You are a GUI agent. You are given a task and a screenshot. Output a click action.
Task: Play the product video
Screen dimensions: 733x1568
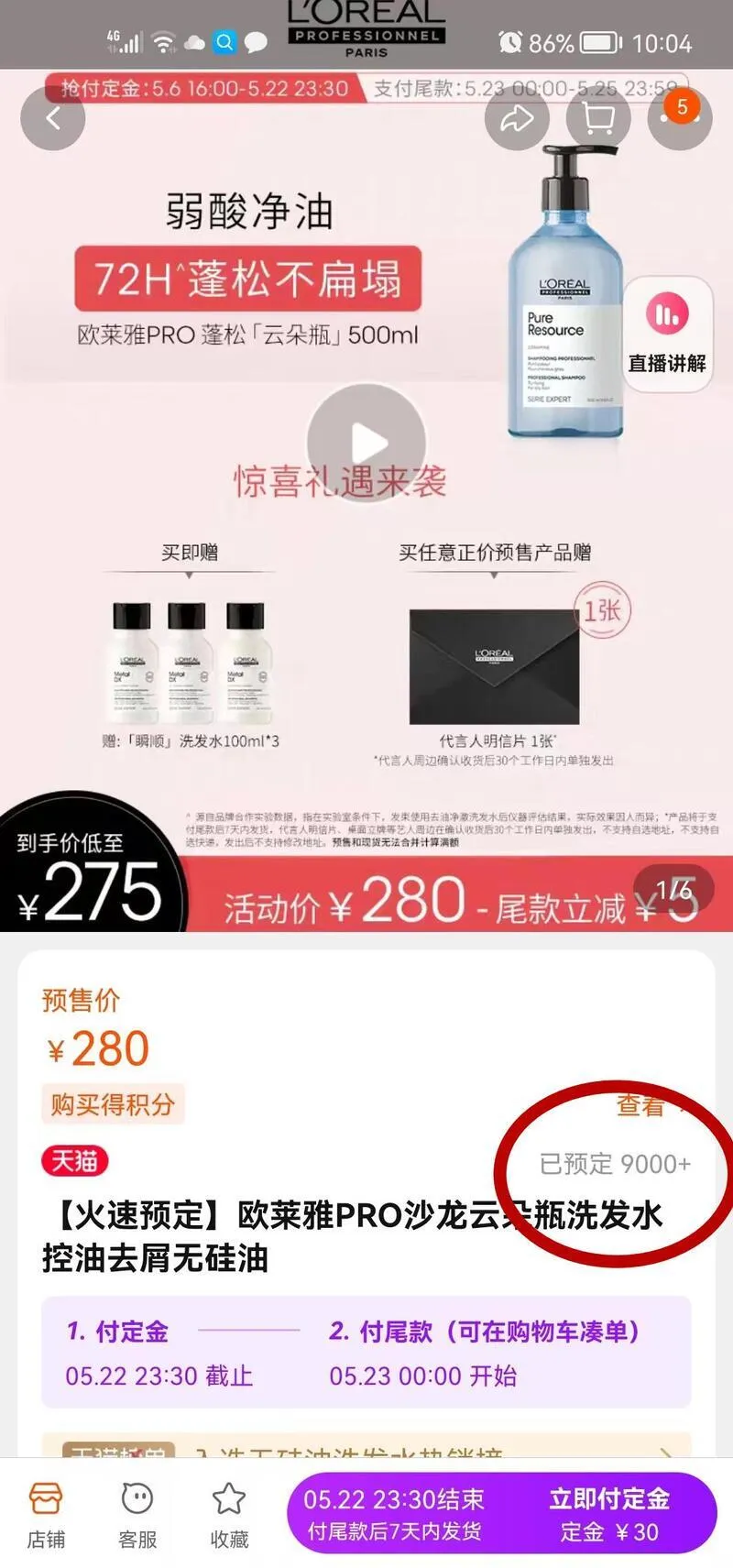click(x=366, y=444)
